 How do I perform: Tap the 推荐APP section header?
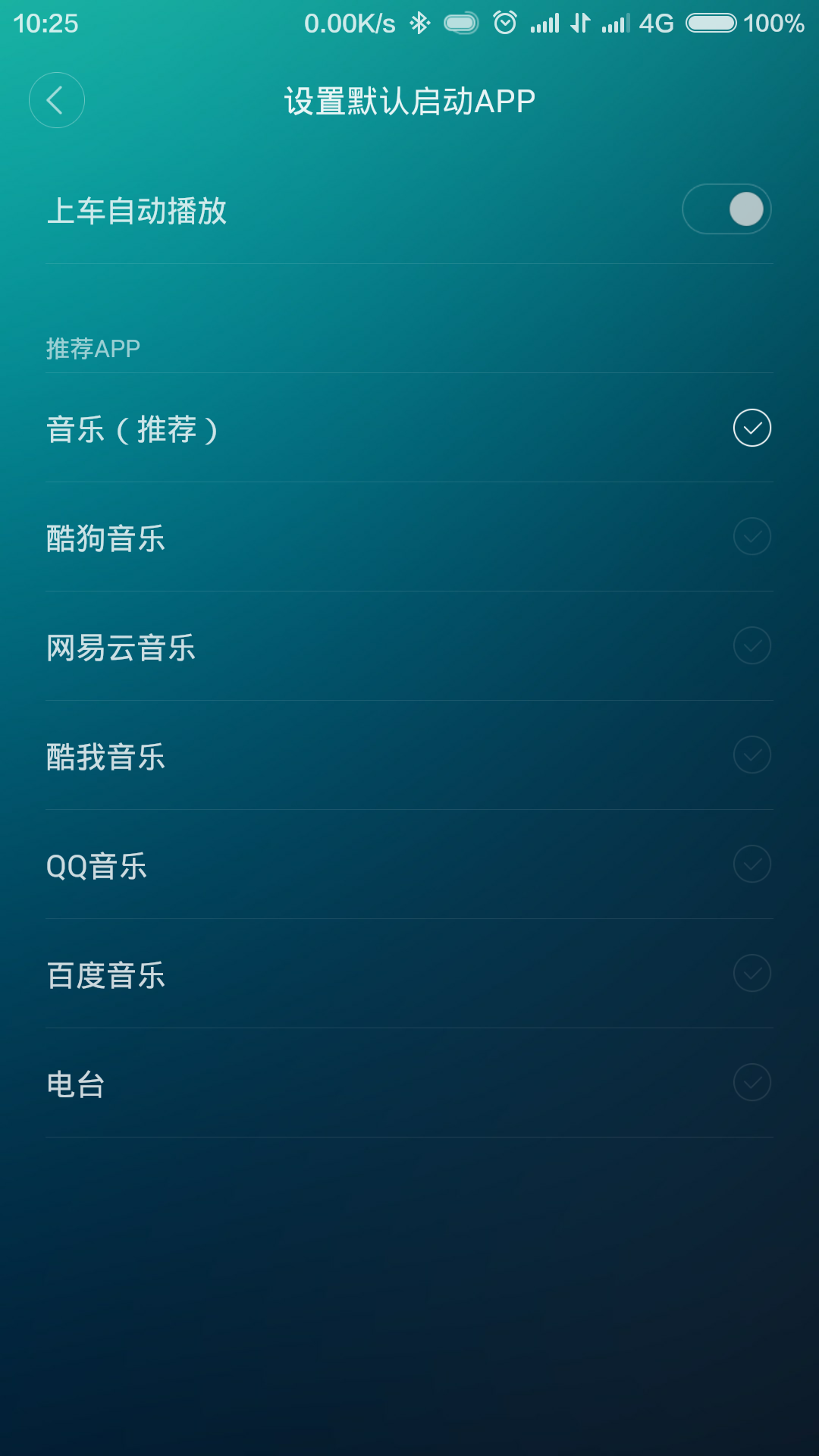(91, 349)
